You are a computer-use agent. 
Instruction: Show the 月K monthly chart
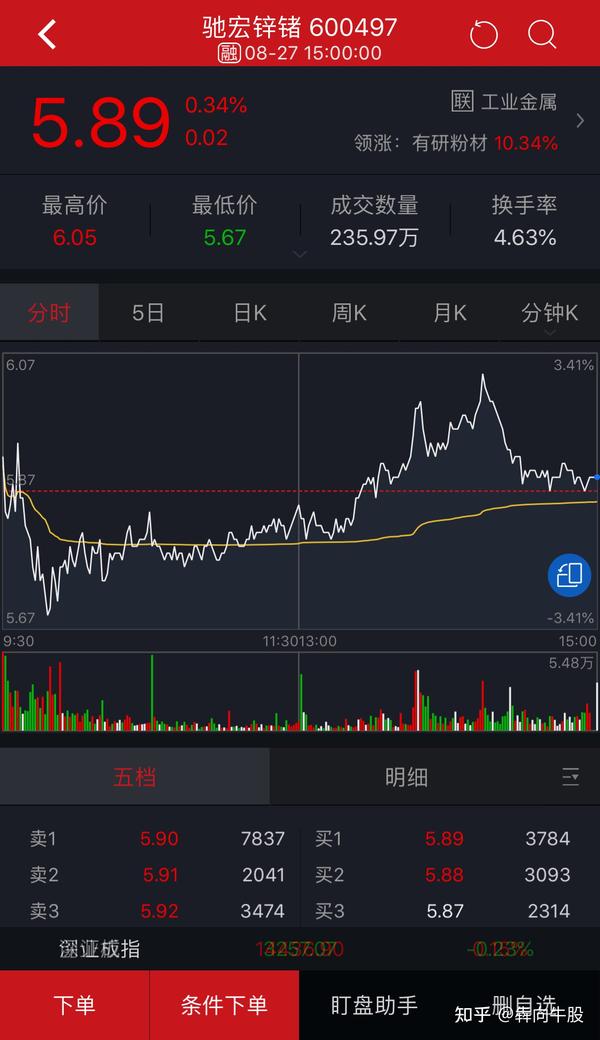[450, 312]
